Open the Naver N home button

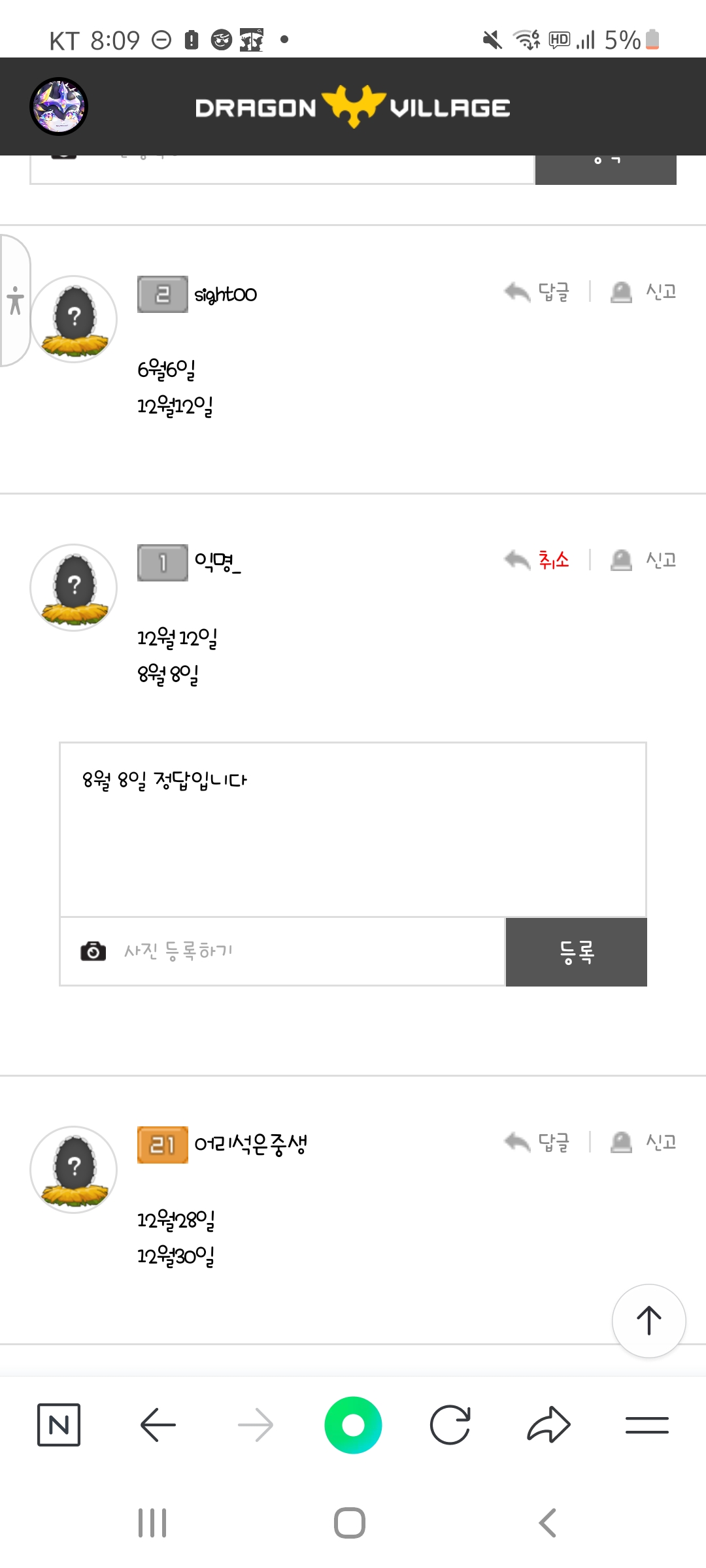point(59,1424)
